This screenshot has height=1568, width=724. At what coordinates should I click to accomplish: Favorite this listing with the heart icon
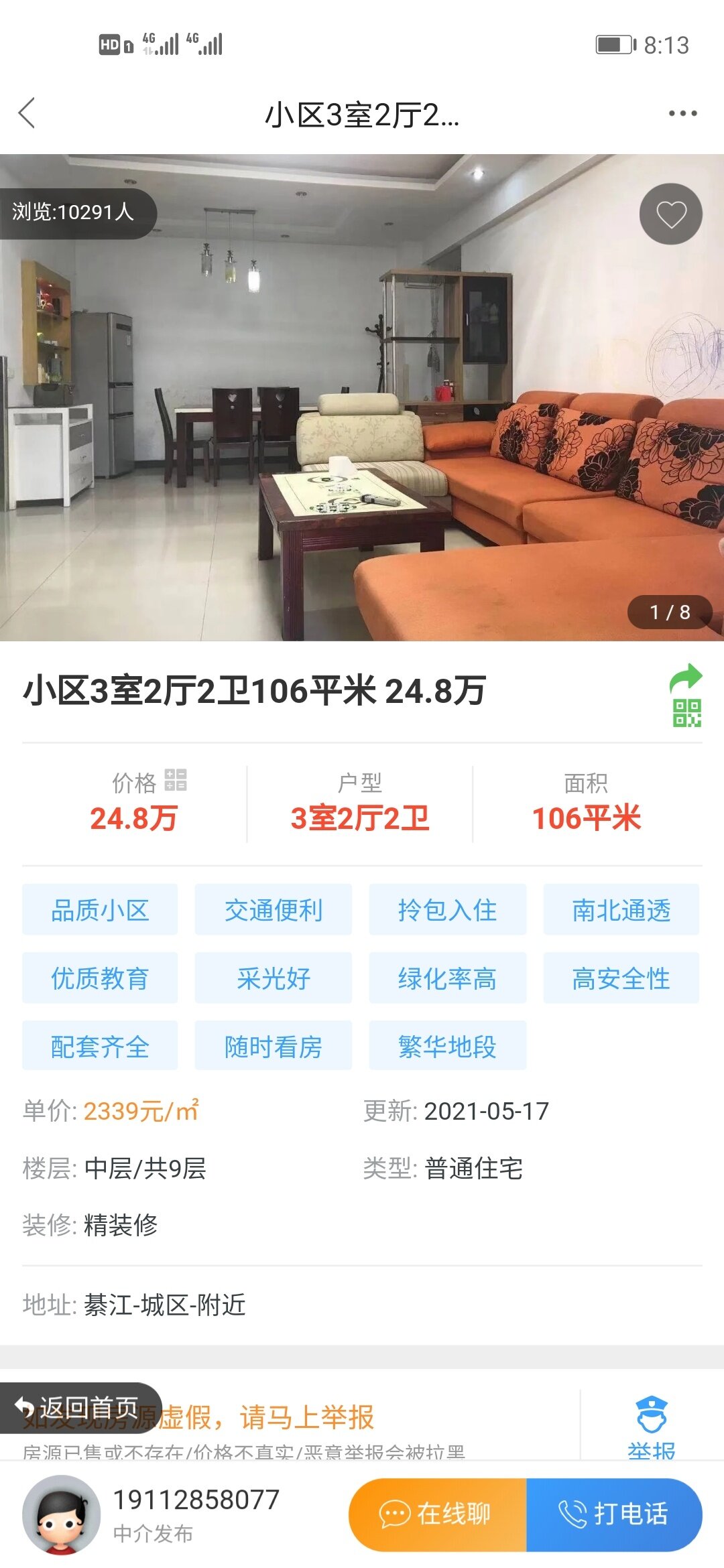pos(670,214)
